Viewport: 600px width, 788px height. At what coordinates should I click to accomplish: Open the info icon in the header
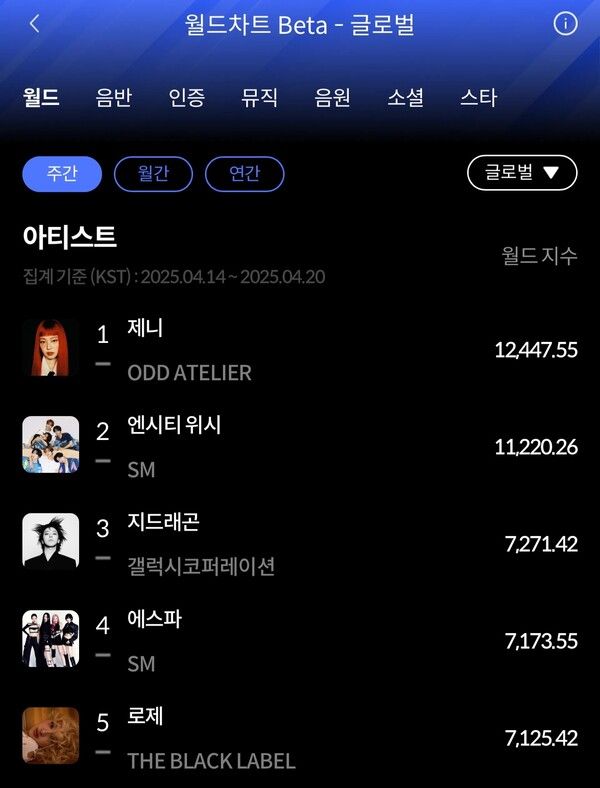pos(565,24)
